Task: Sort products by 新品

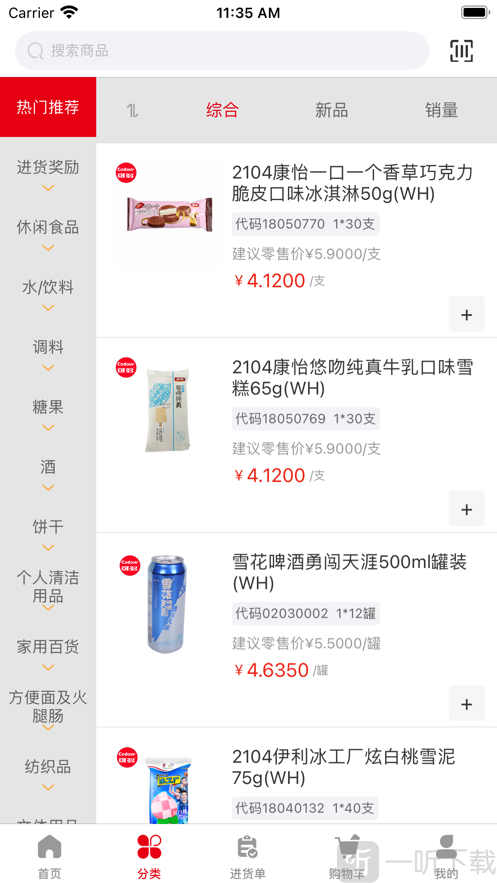Action: point(332,110)
